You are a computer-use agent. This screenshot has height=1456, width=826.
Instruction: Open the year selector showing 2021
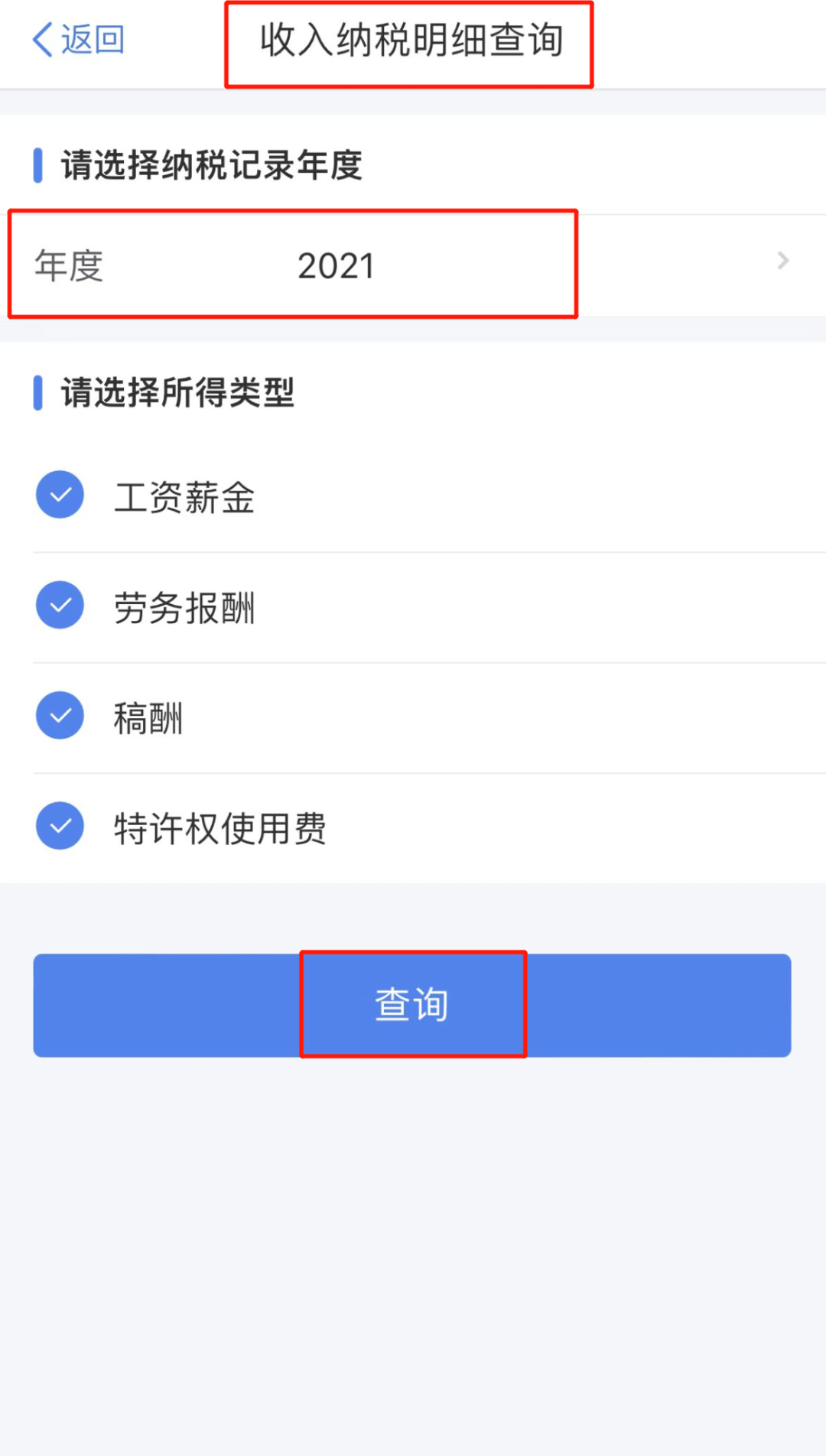(335, 265)
